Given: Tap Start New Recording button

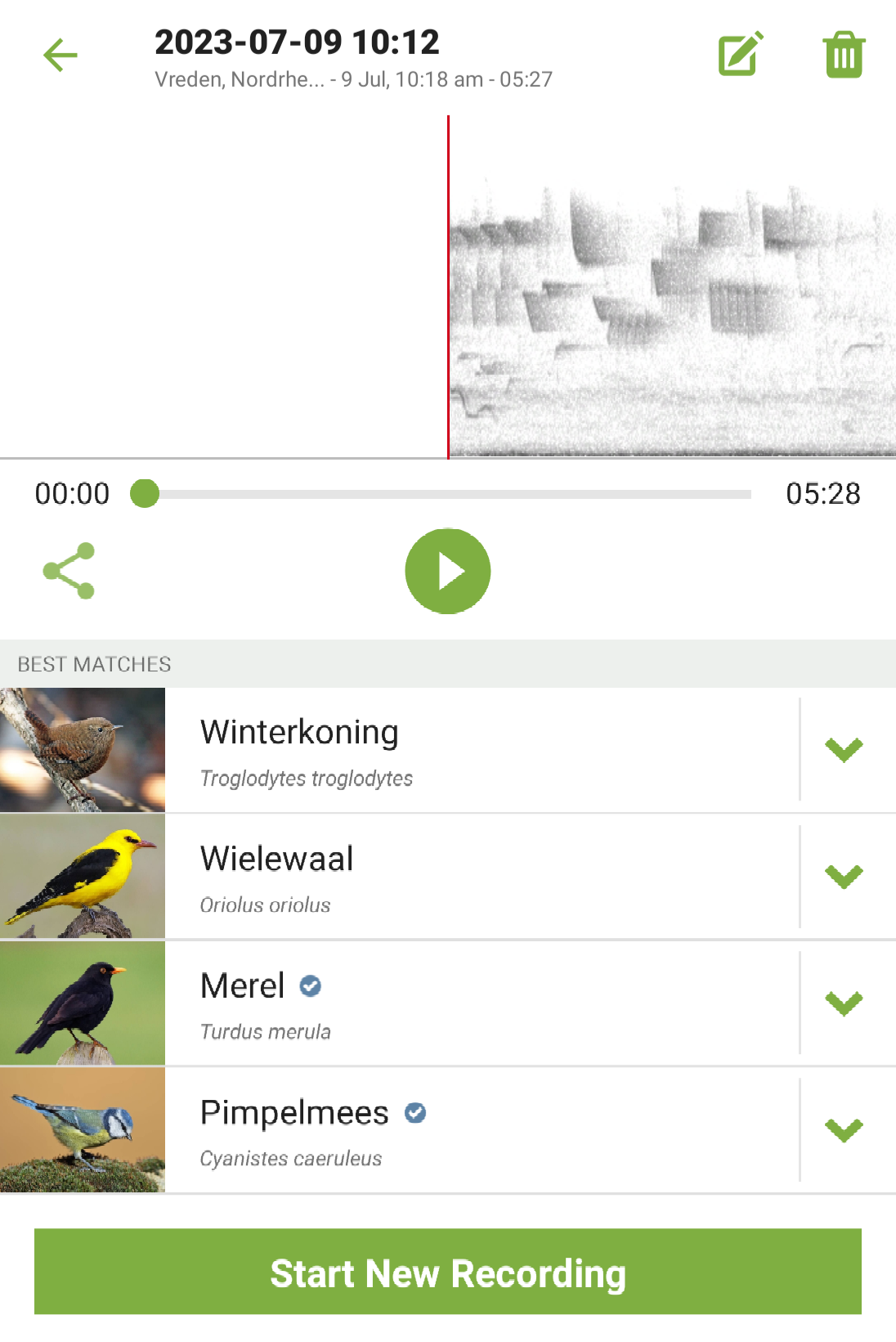Looking at the screenshot, I should click(x=448, y=1272).
